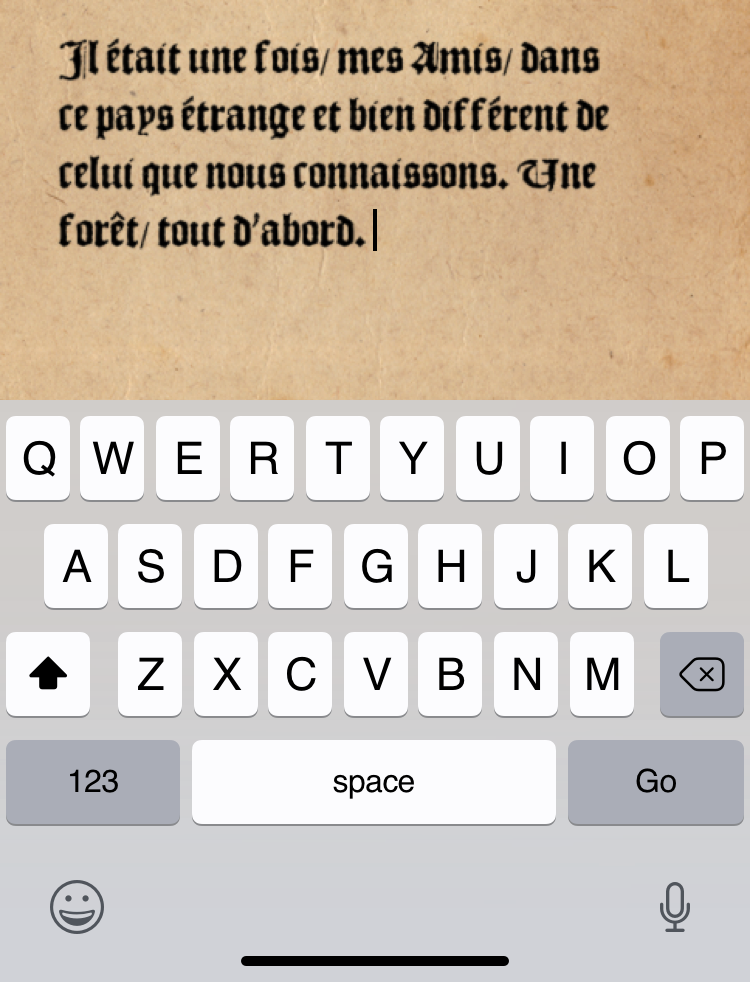Tap the Go key
Image resolution: width=750 pixels, height=982 pixels.
[x=655, y=782]
